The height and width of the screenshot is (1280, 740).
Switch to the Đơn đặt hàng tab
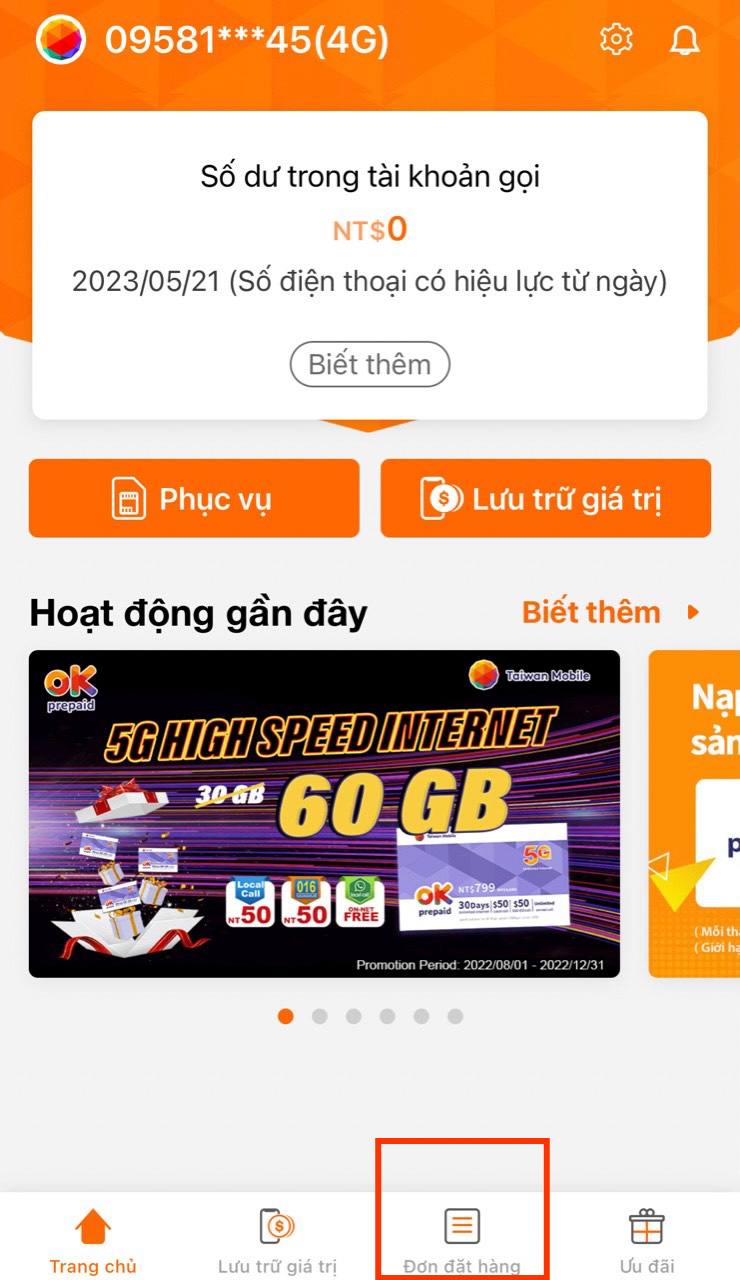tap(461, 1240)
